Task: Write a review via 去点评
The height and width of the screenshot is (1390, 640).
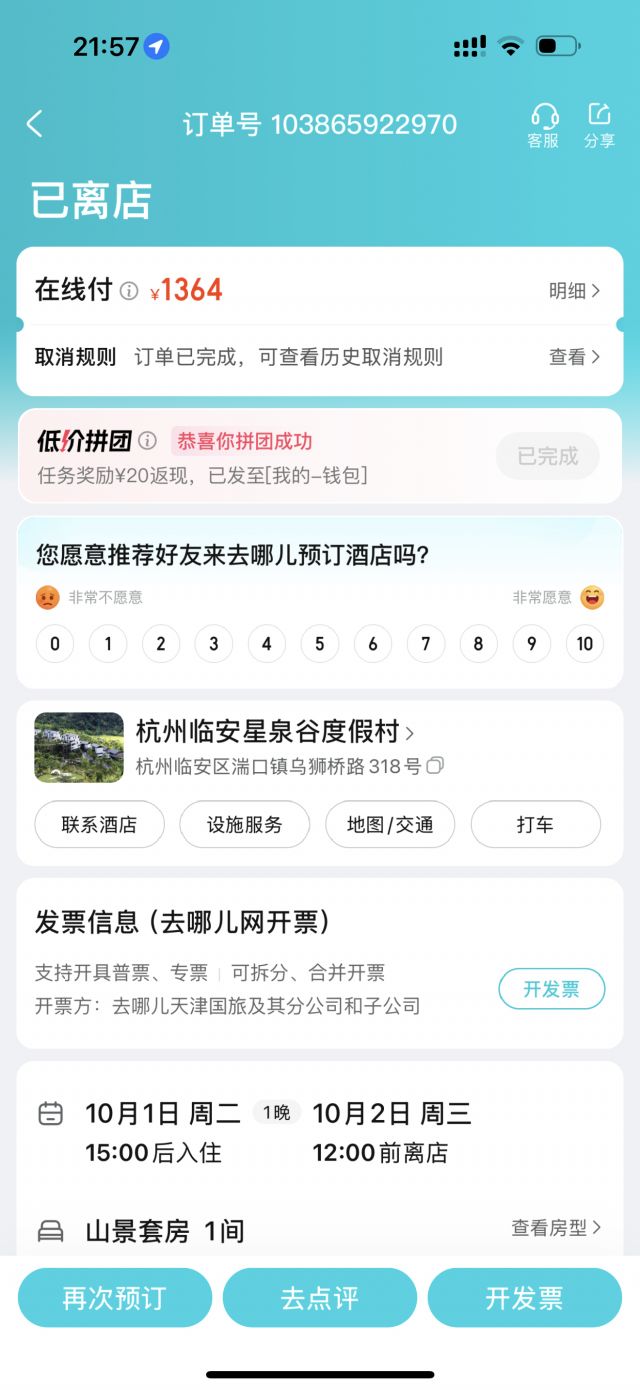Action: pyautogui.click(x=320, y=1298)
